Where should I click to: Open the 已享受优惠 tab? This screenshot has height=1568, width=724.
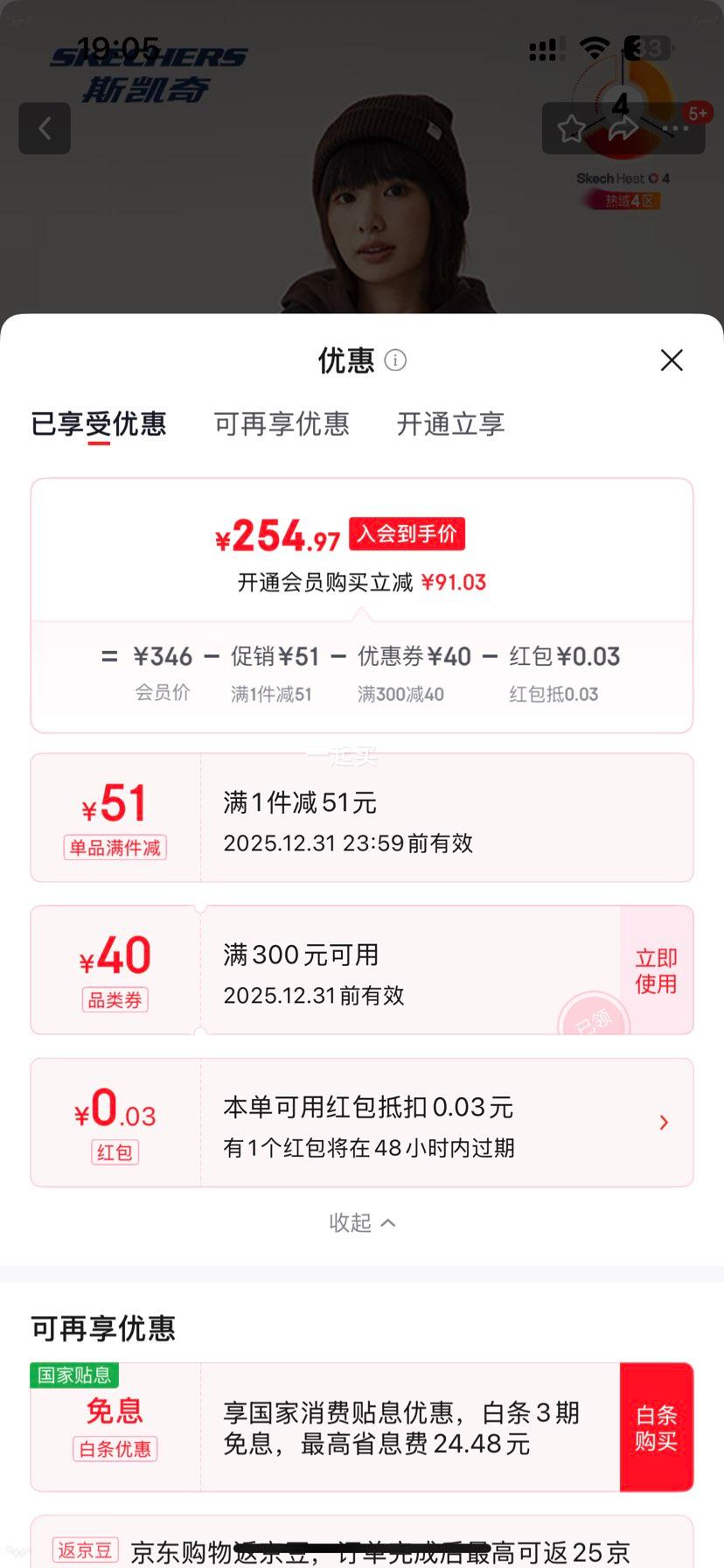[101, 424]
